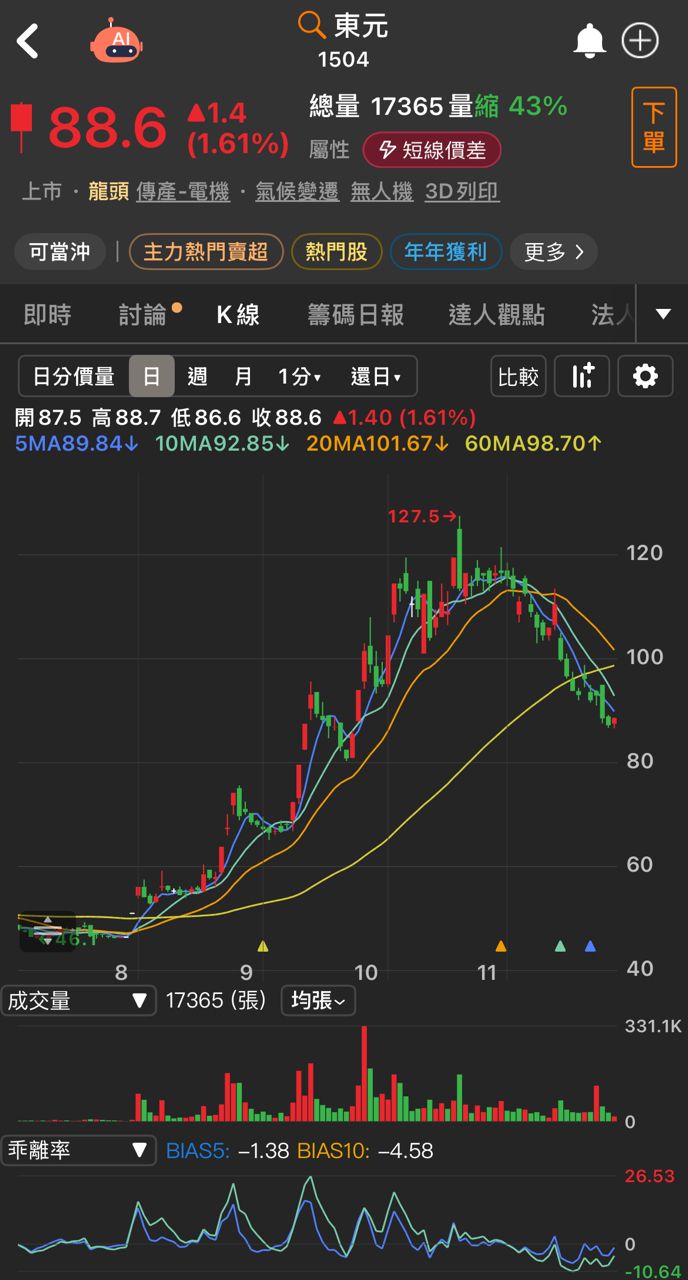Screen dimensions: 688x1280
Task: Expand the tab list dropdown arrow
Action: click(663, 314)
